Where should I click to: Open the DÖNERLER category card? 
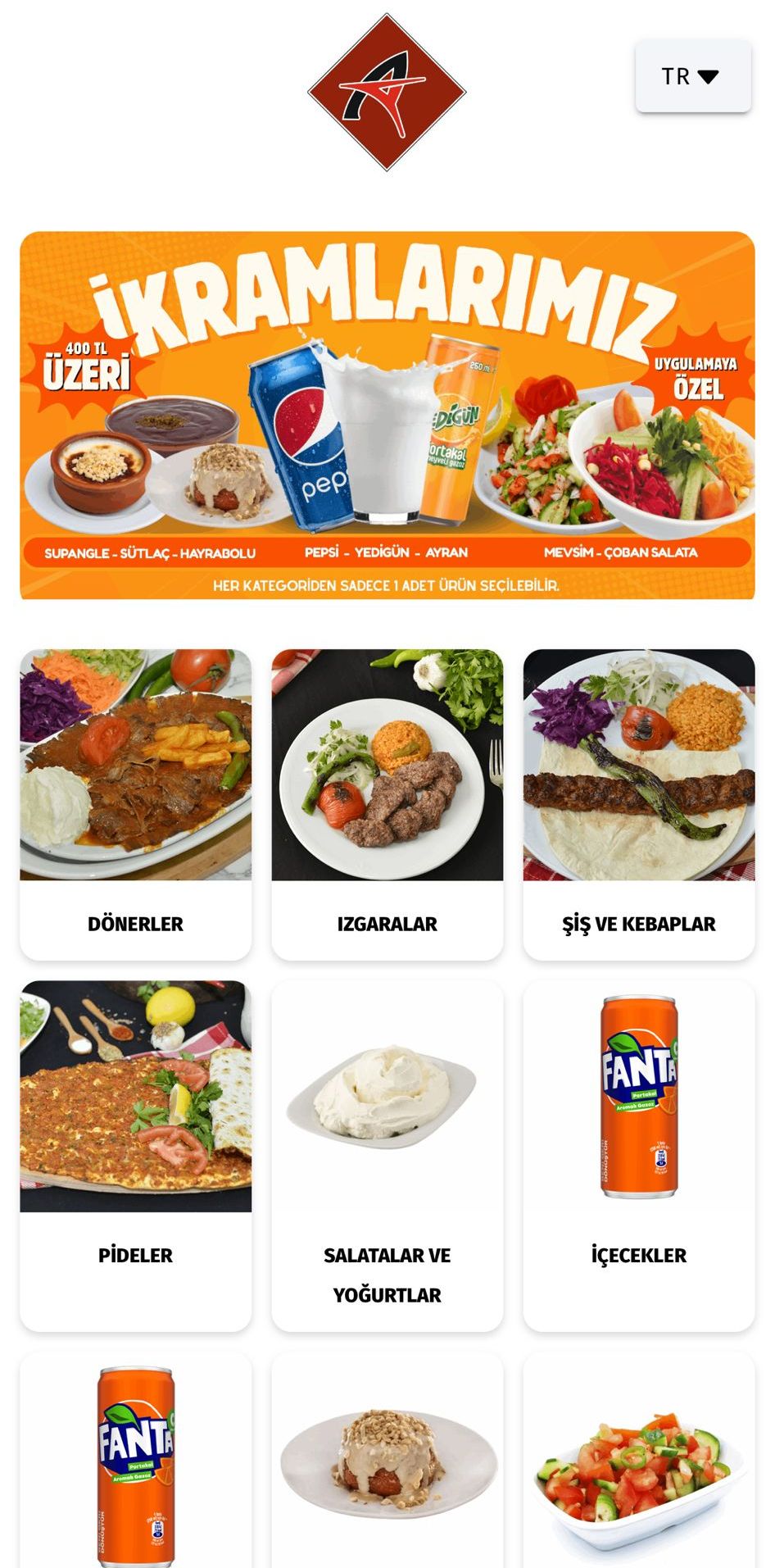[x=135, y=803]
